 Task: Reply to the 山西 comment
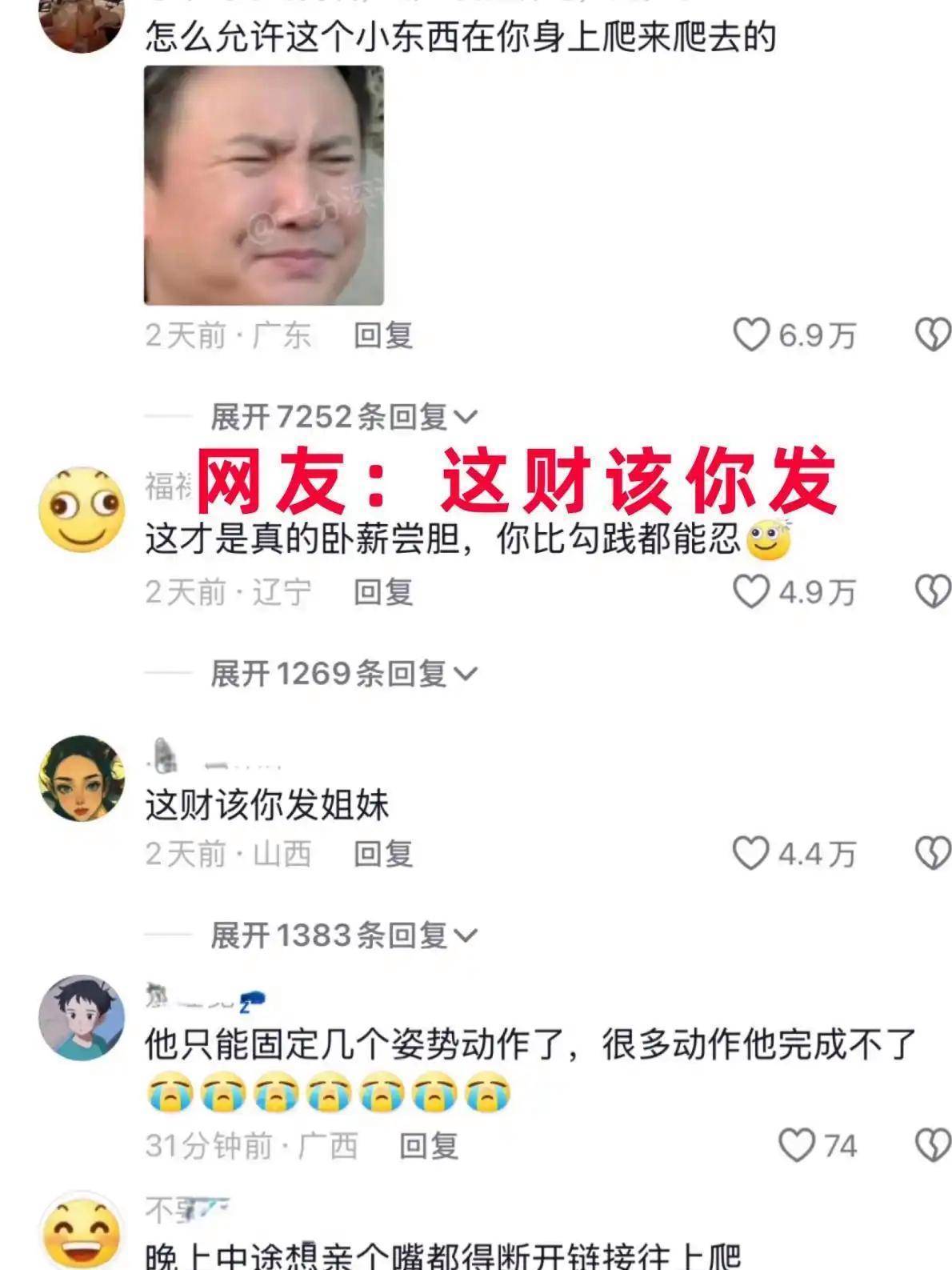(383, 853)
